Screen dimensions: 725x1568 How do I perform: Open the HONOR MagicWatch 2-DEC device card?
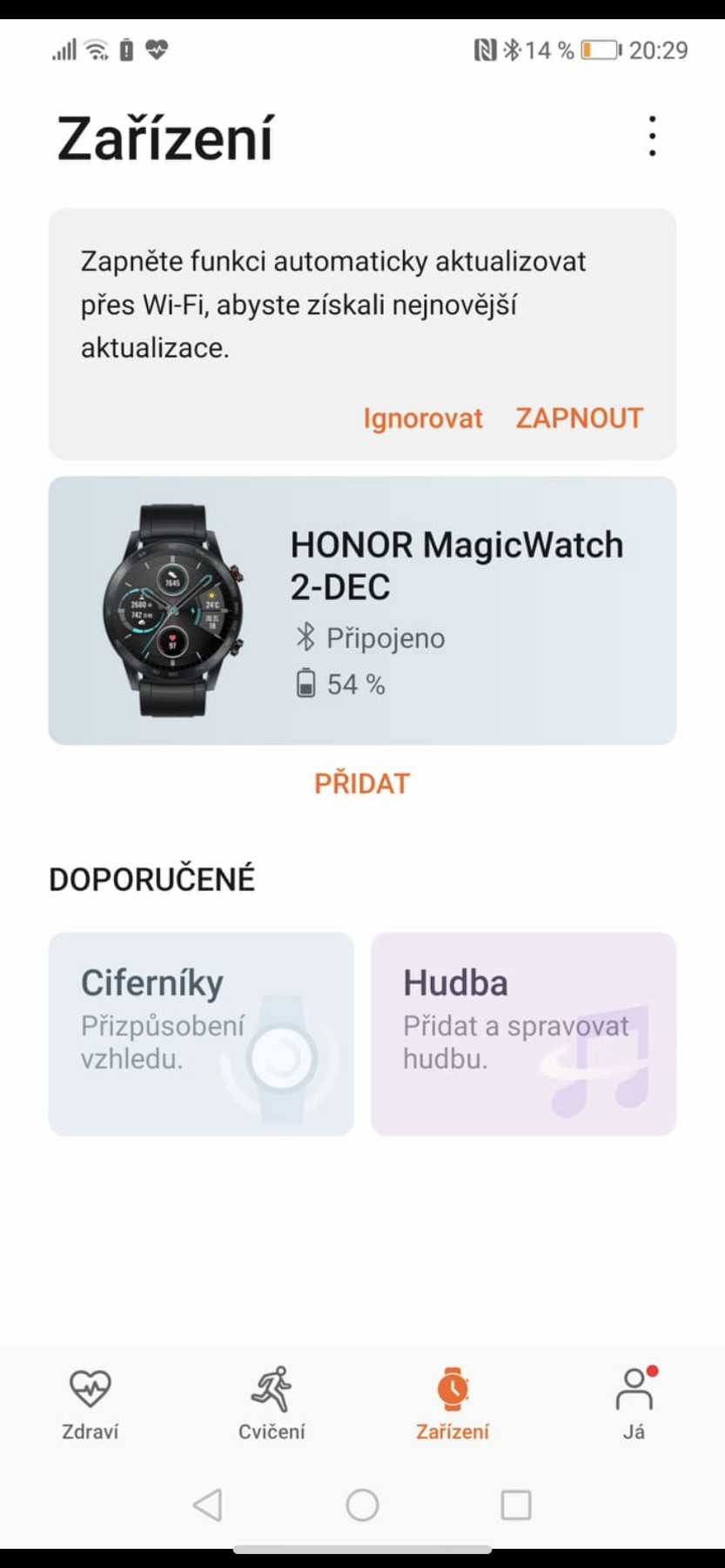pyautogui.click(x=362, y=611)
